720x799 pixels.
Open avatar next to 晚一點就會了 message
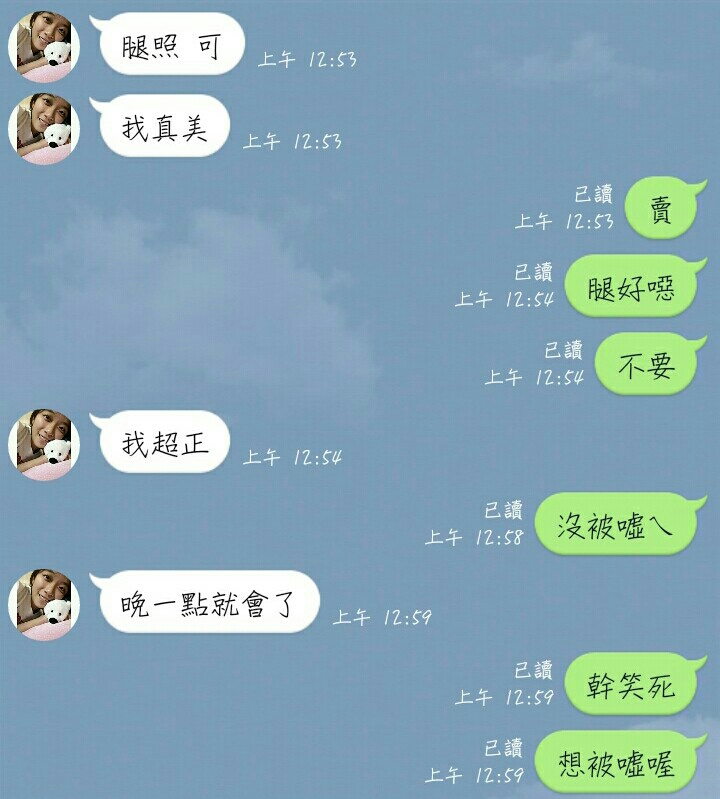pyautogui.click(x=44, y=605)
